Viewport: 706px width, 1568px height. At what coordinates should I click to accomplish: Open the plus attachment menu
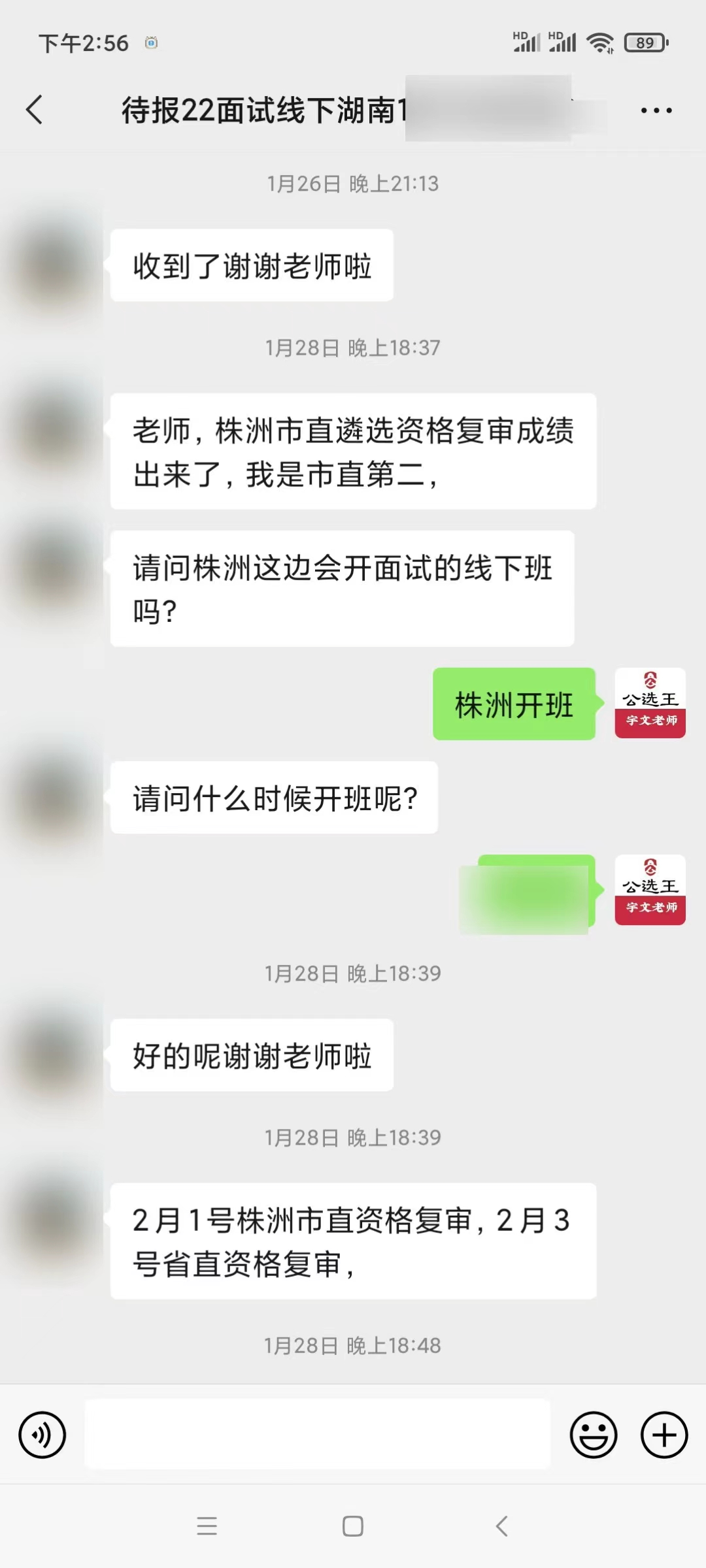pos(664,1435)
